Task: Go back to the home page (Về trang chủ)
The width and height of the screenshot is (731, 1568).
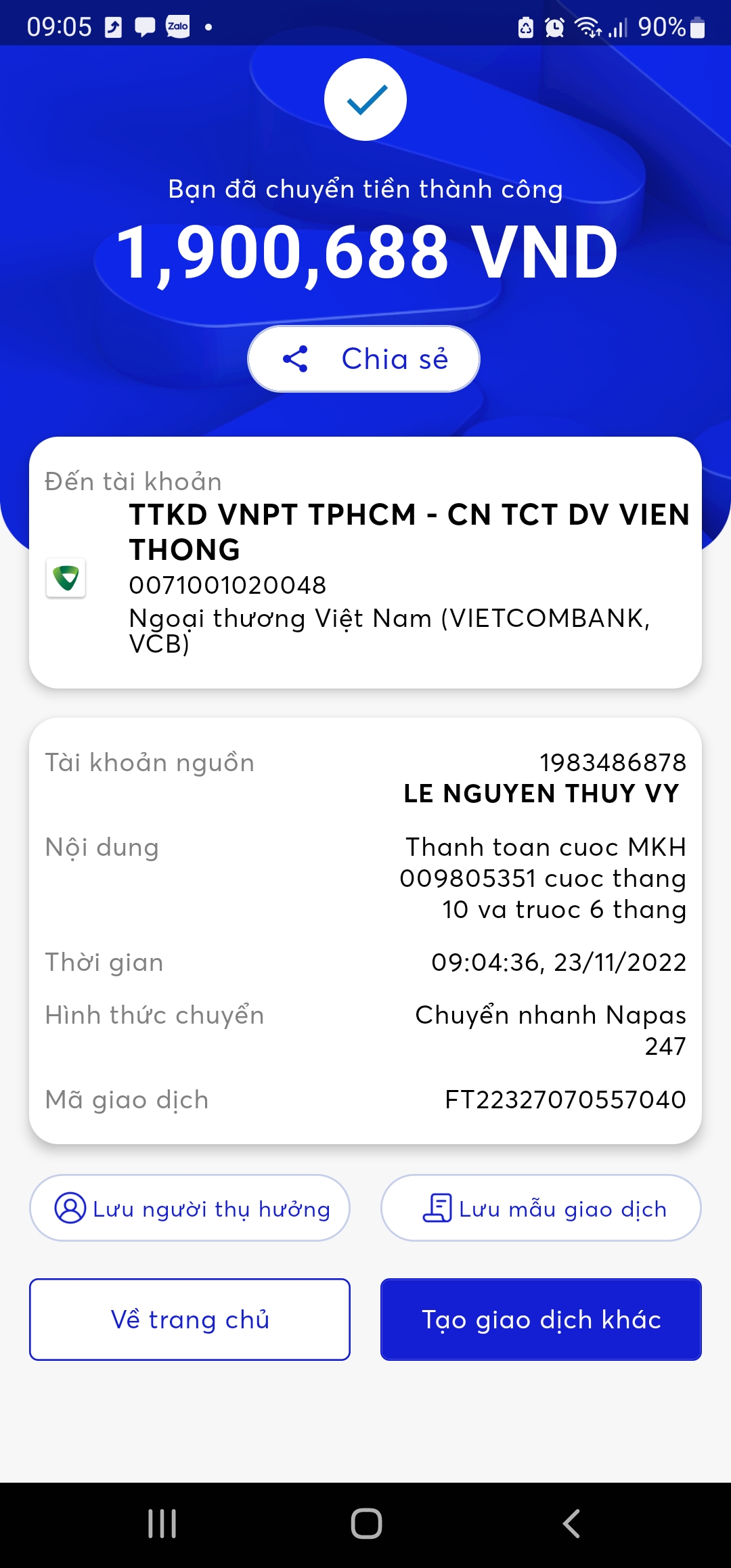Action: point(190,1320)
